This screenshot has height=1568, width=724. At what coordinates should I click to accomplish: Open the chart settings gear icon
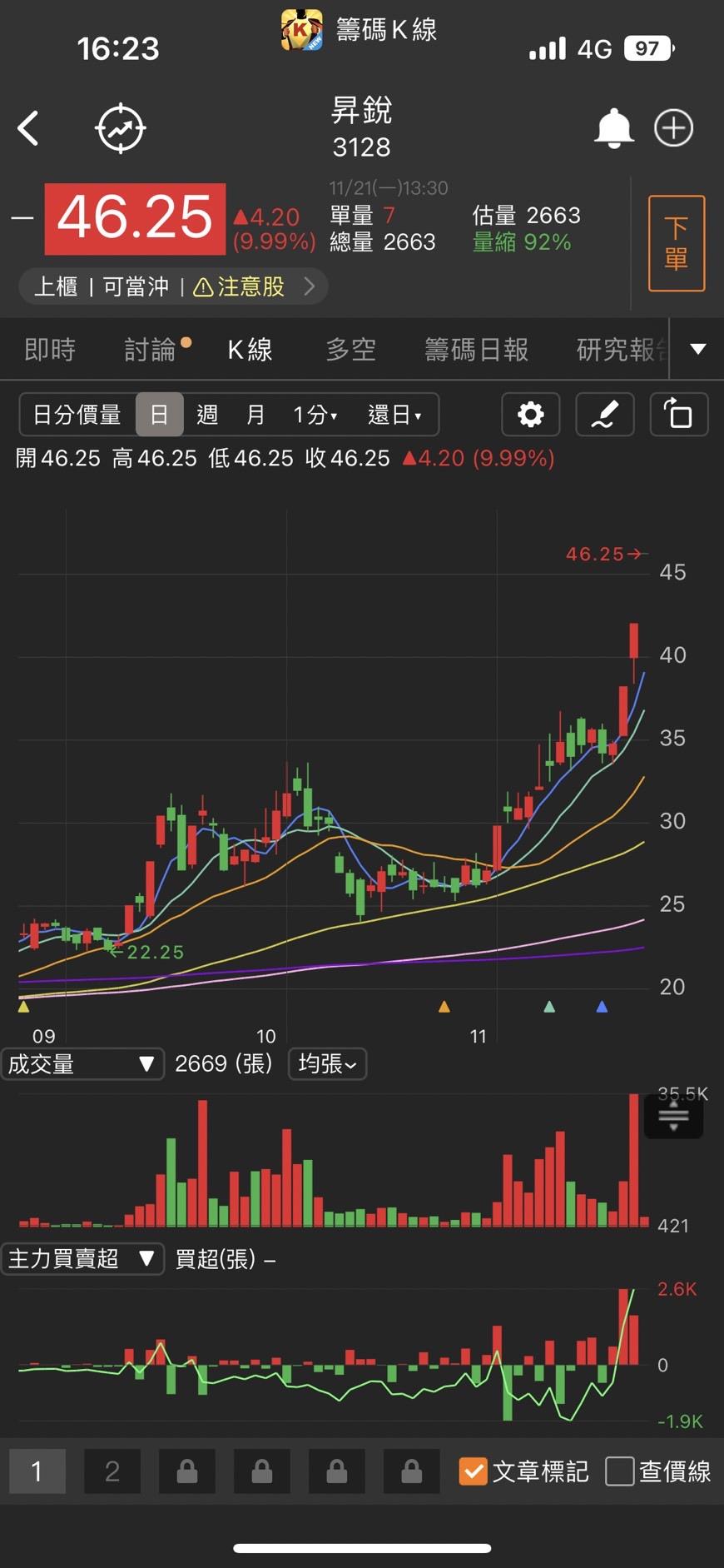click(x=530, y=414)
